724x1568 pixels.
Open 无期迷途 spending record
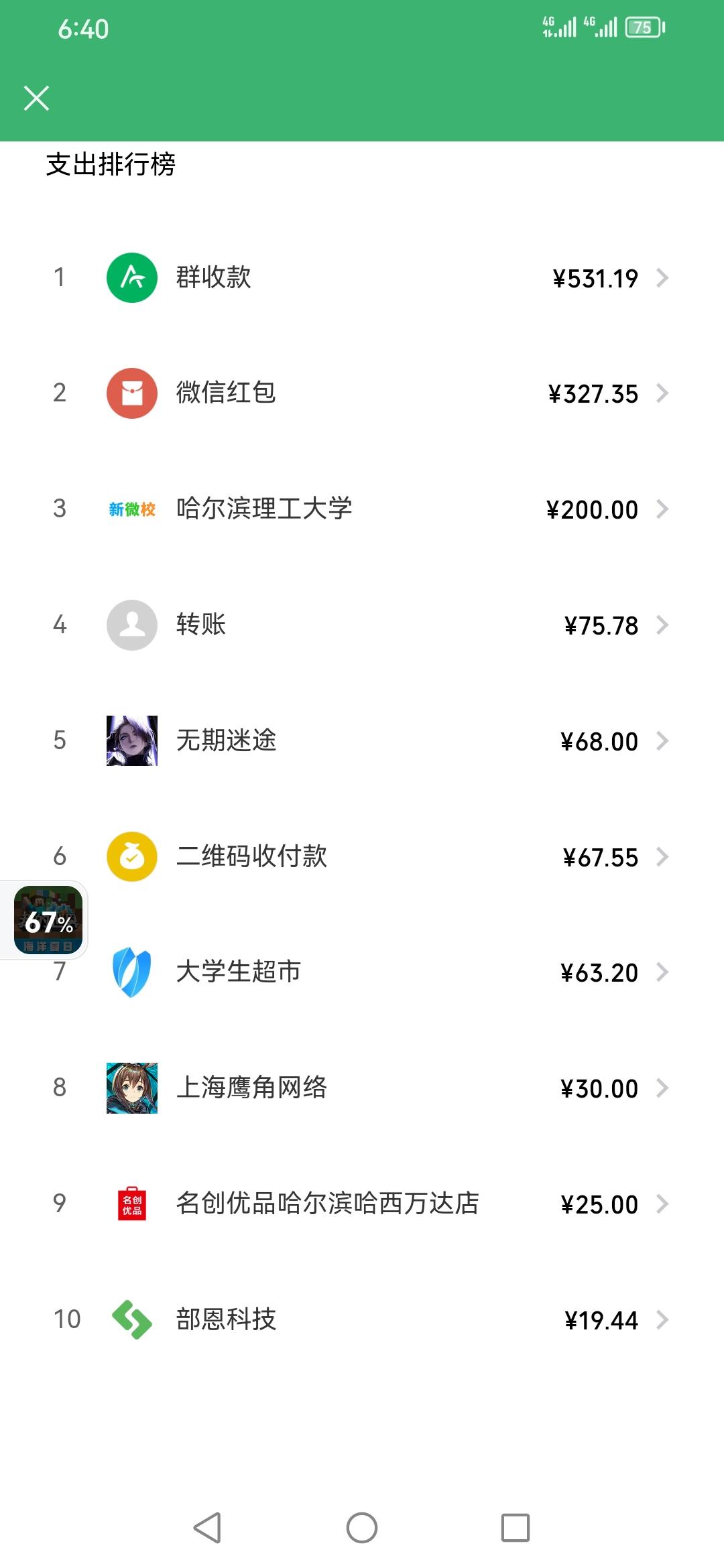pos(362,740)
